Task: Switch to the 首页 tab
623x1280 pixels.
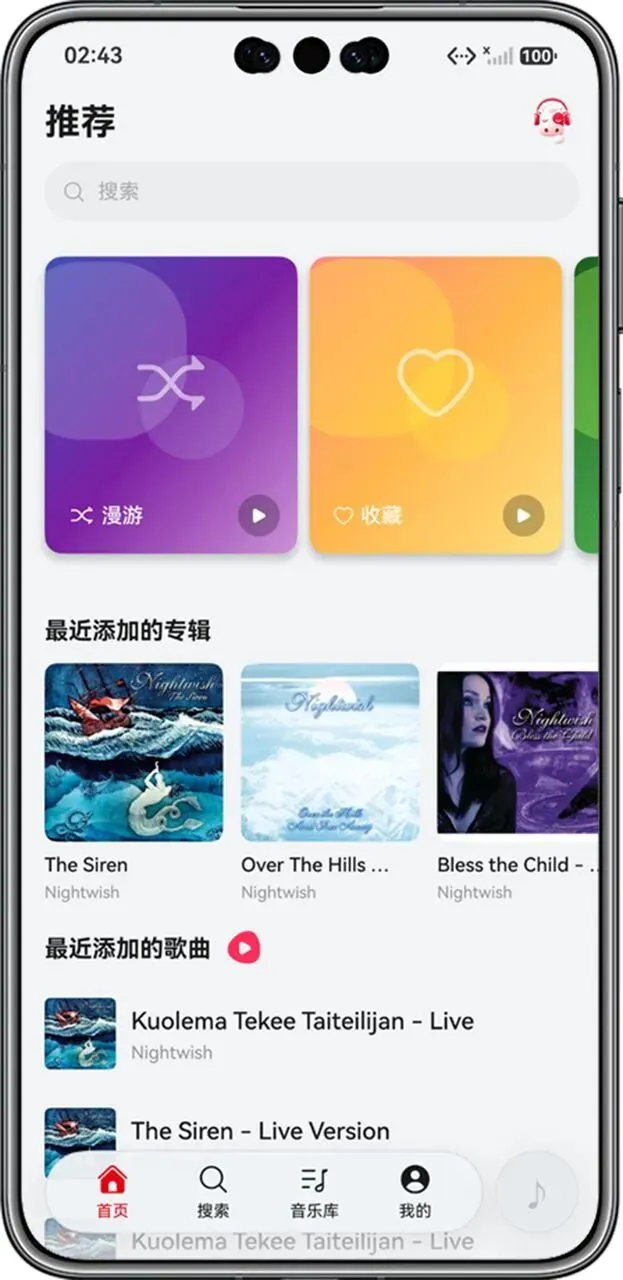Action: [x=112, y=1192]
